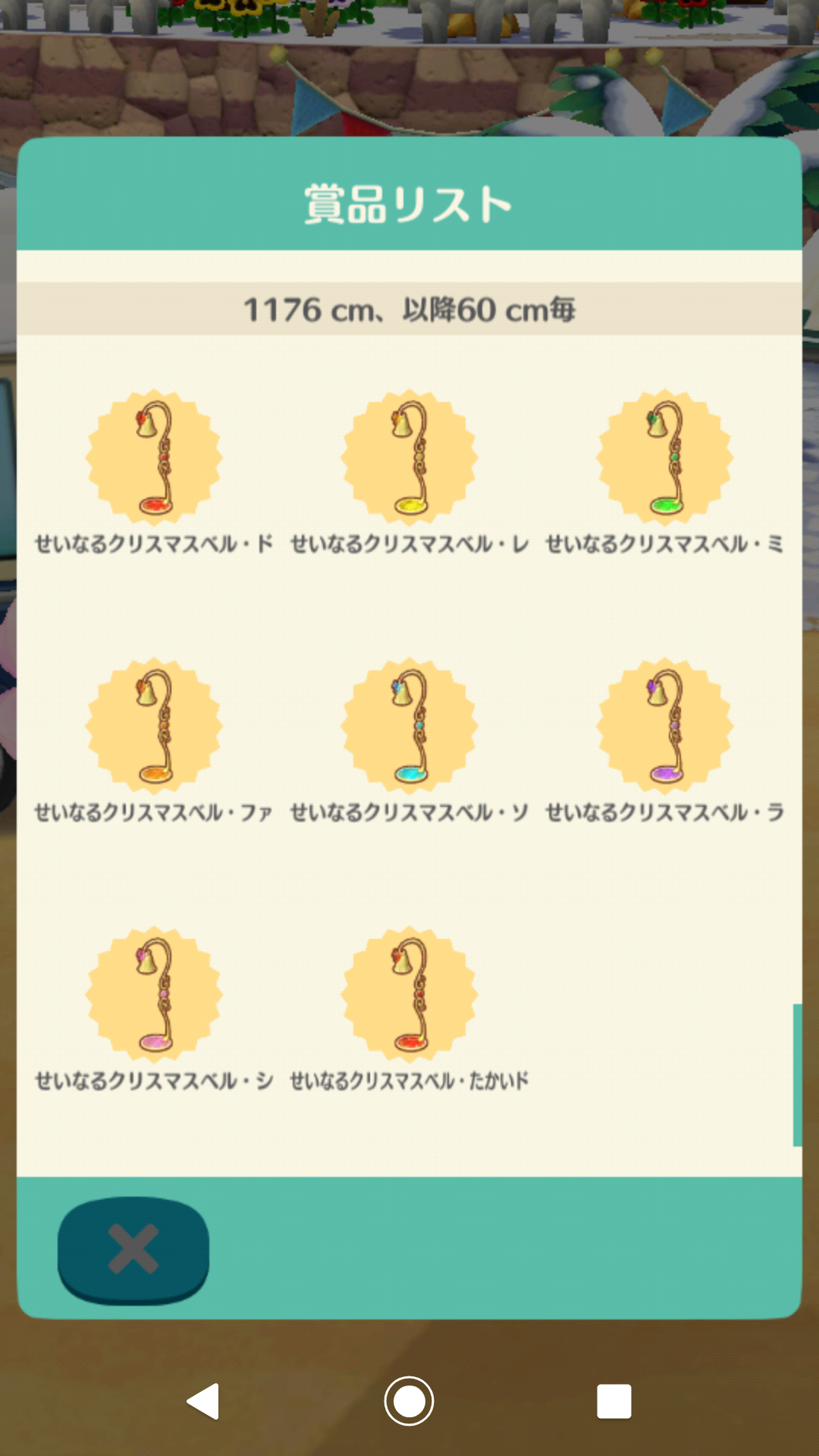Screen dimensions: 819x1456
Task: View the せいなるクリスマスベル・ミ prize
Action: pyautogui.click(x=665, y=459)
